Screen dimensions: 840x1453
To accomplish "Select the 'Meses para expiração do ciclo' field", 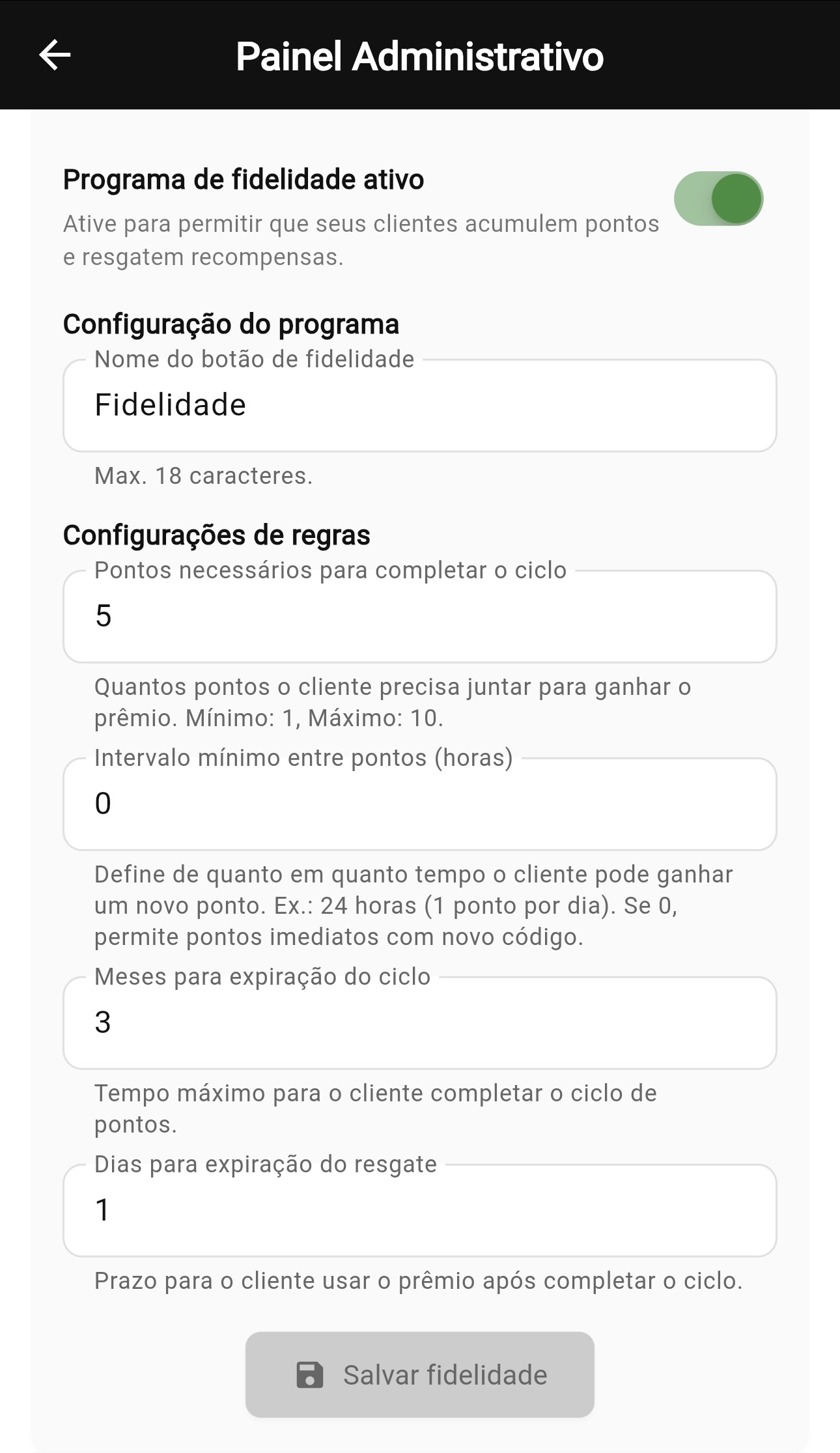I will click(419, 1023).
